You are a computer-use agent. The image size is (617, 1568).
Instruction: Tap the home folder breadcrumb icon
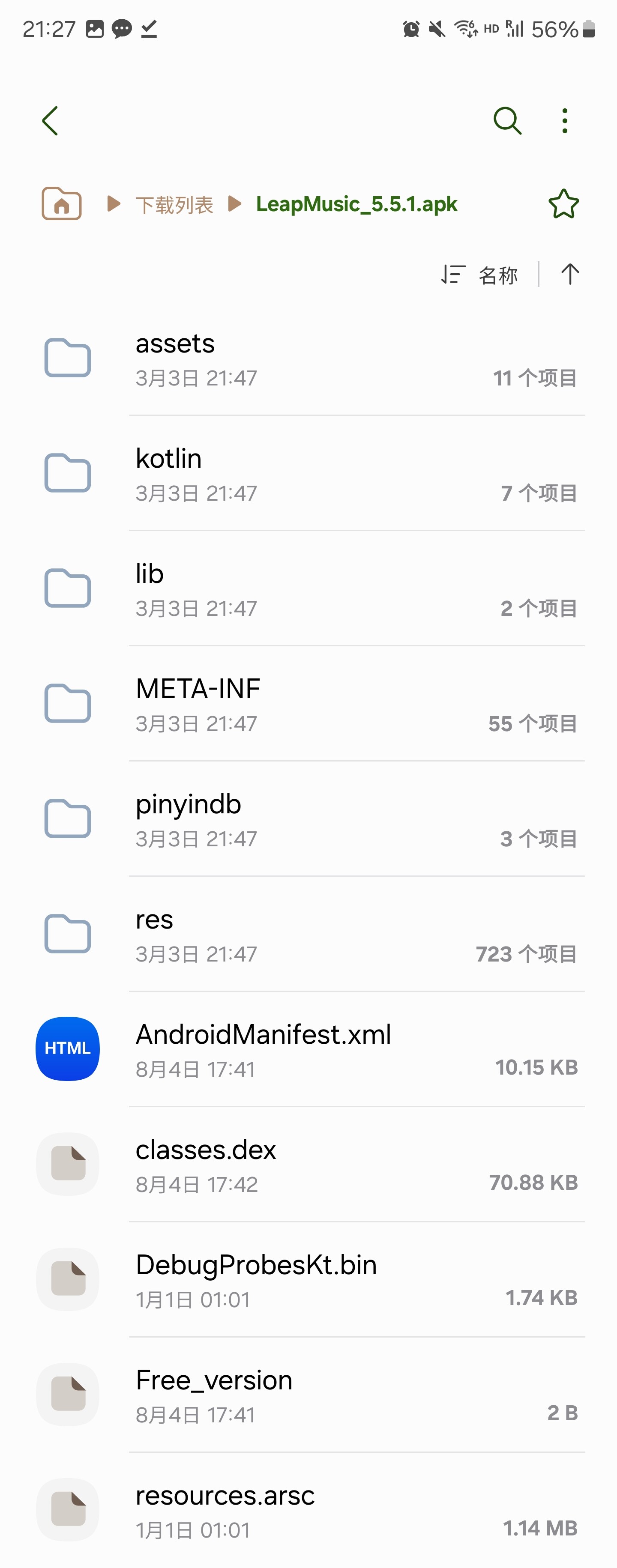[x=62, y=203]
